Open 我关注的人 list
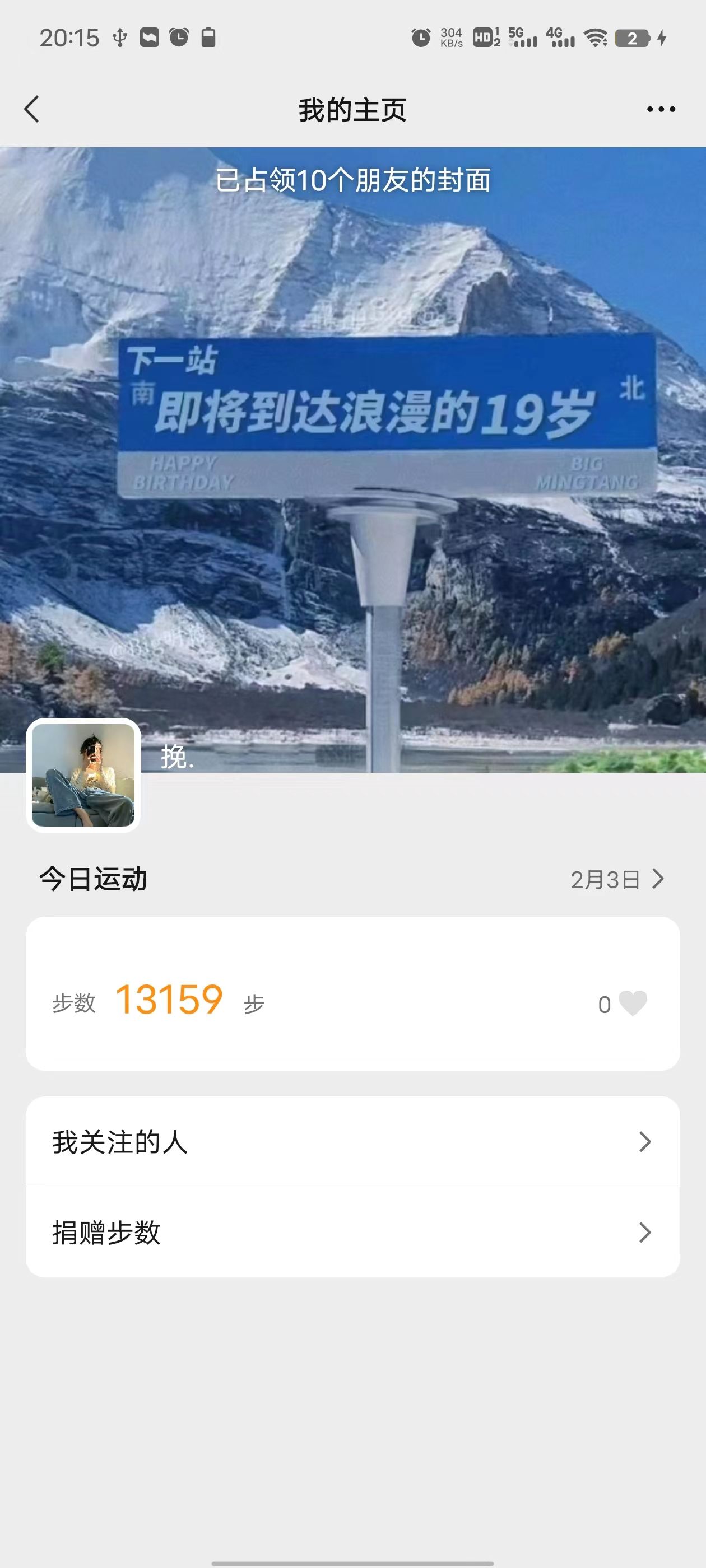Image resolution: width=706 pixels, height=1568 pixels. pos(352,1142)
